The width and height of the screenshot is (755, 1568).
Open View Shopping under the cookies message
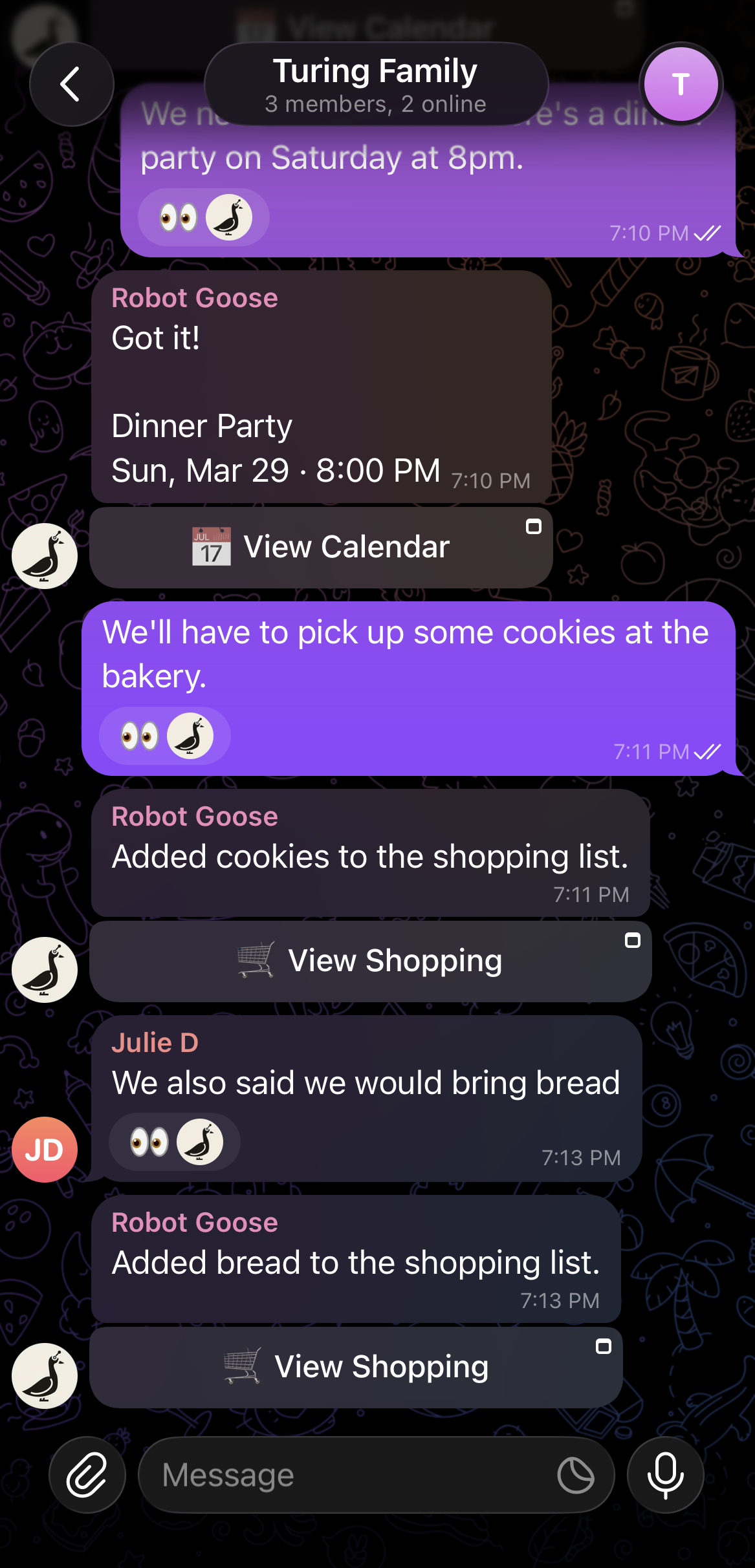point(370,961)
